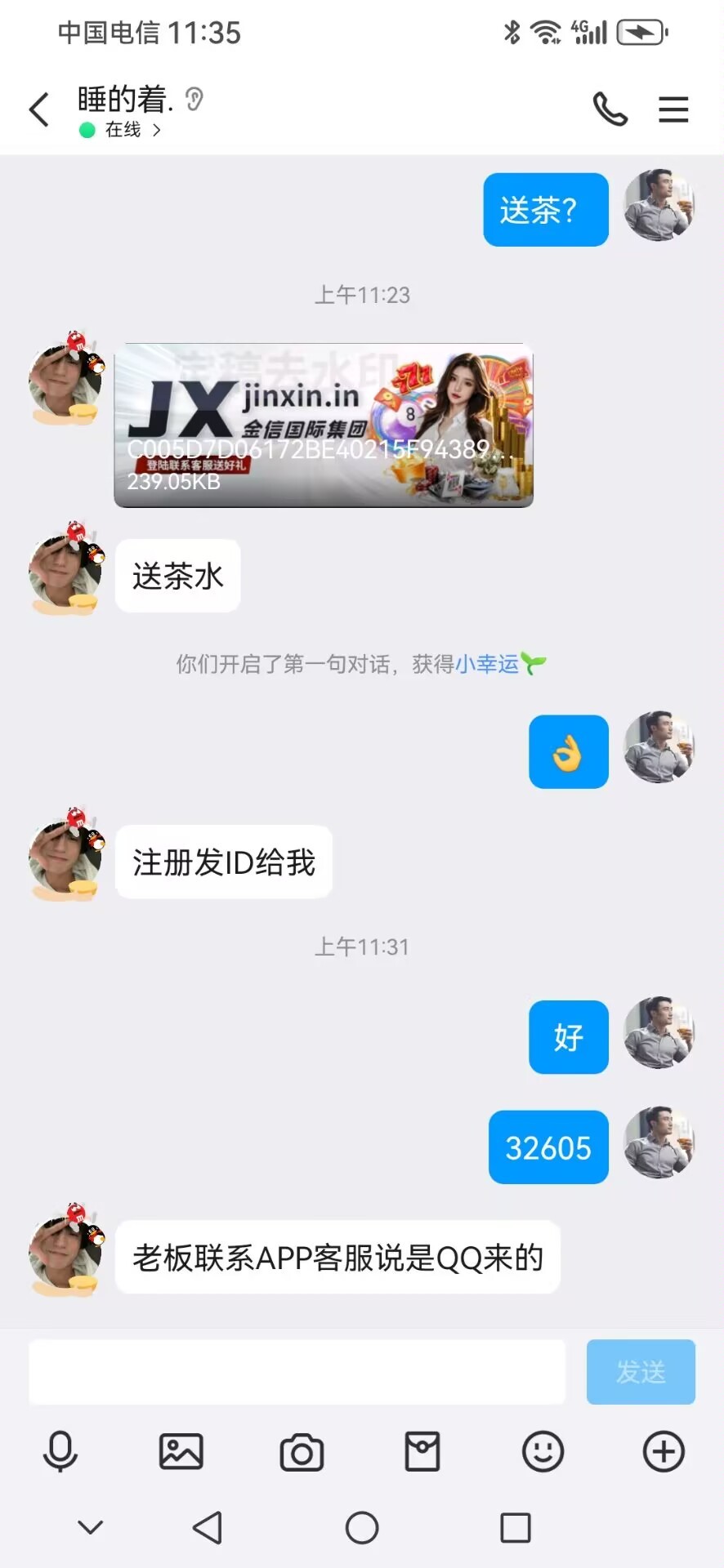Image resolution: width=724 pixels, height=1568 pixels.
Task: Record a voice message with microphone
Action: 60,1452
